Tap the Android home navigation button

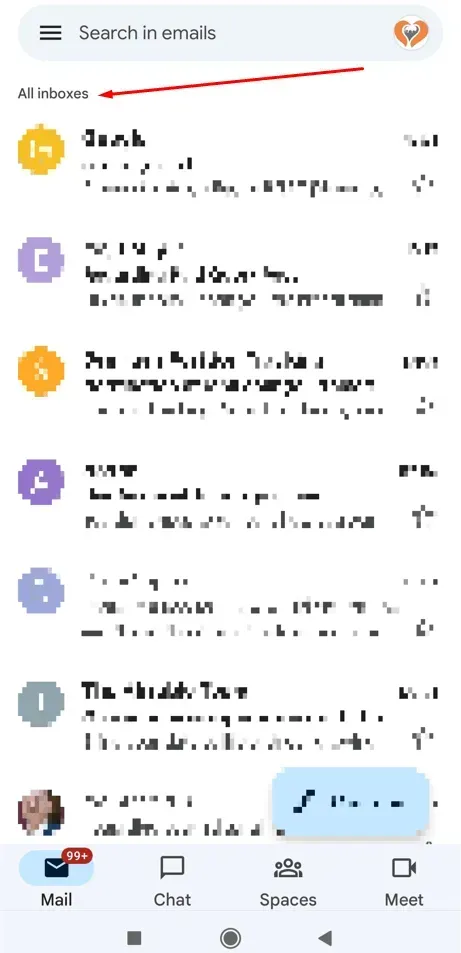coord(230,937)
